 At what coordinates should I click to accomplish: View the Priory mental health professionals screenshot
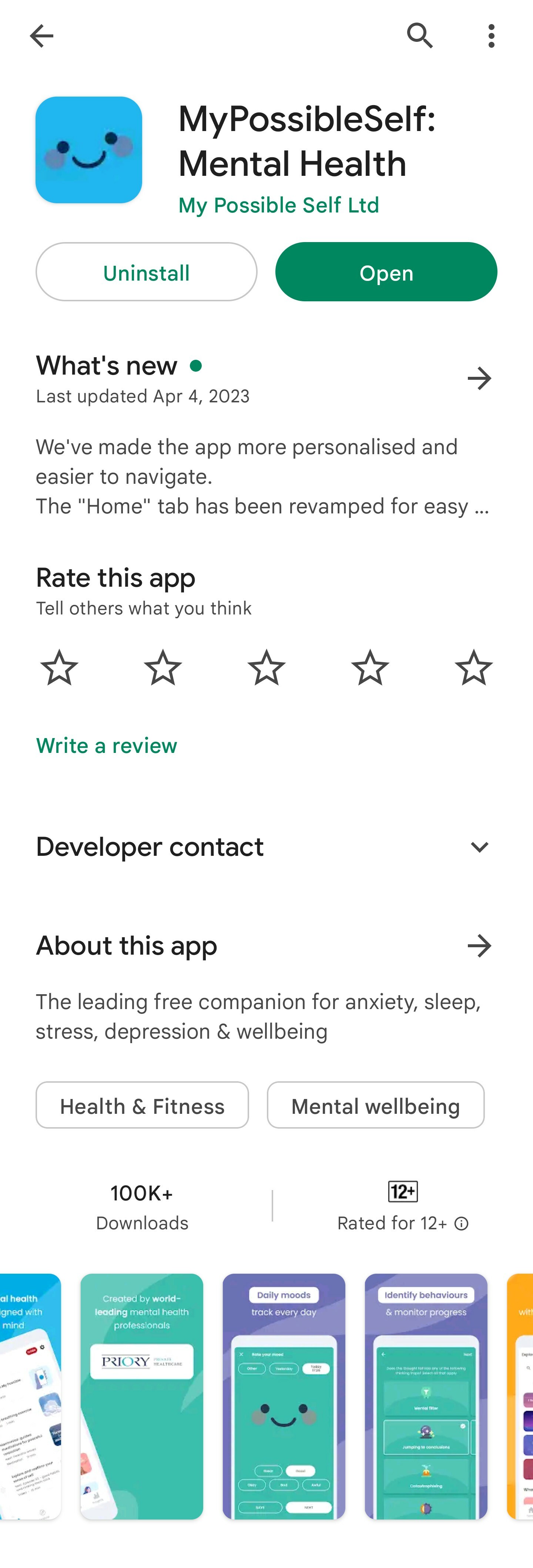(x=142, y=1396)
